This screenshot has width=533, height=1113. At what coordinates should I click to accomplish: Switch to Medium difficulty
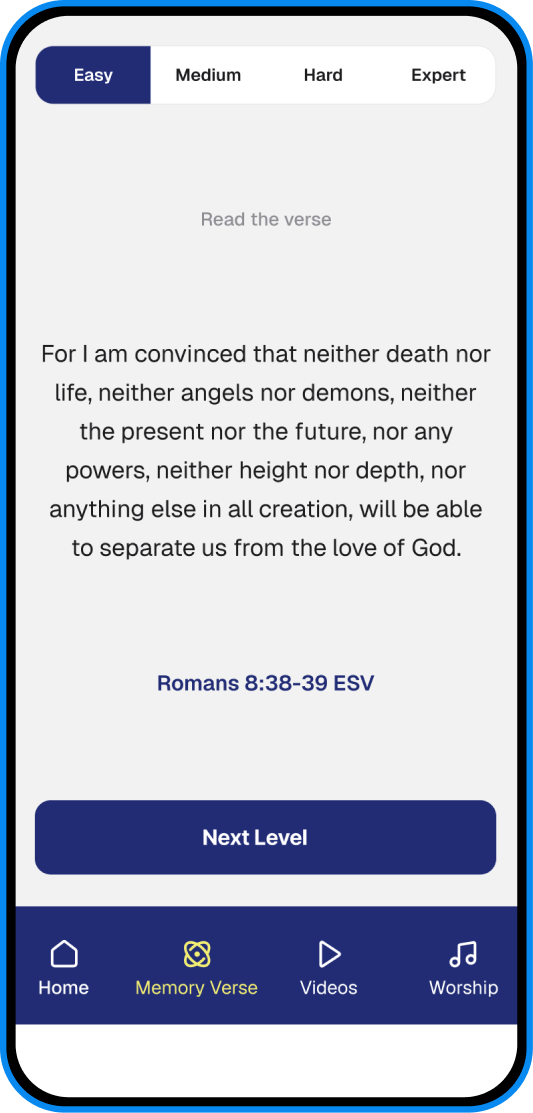[208, 75]
